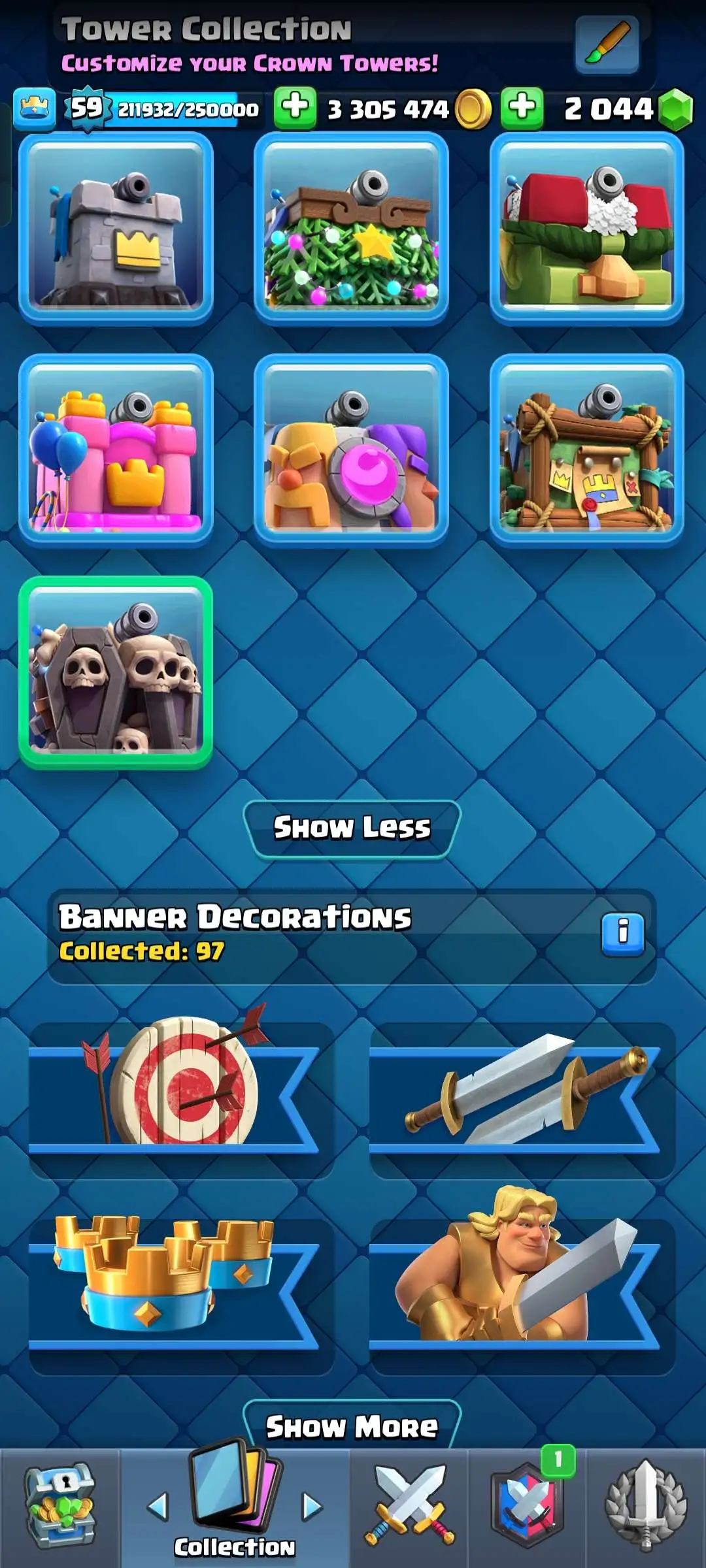
Task: Open the paintbrush customize icon
Action: tap(607, 44)
